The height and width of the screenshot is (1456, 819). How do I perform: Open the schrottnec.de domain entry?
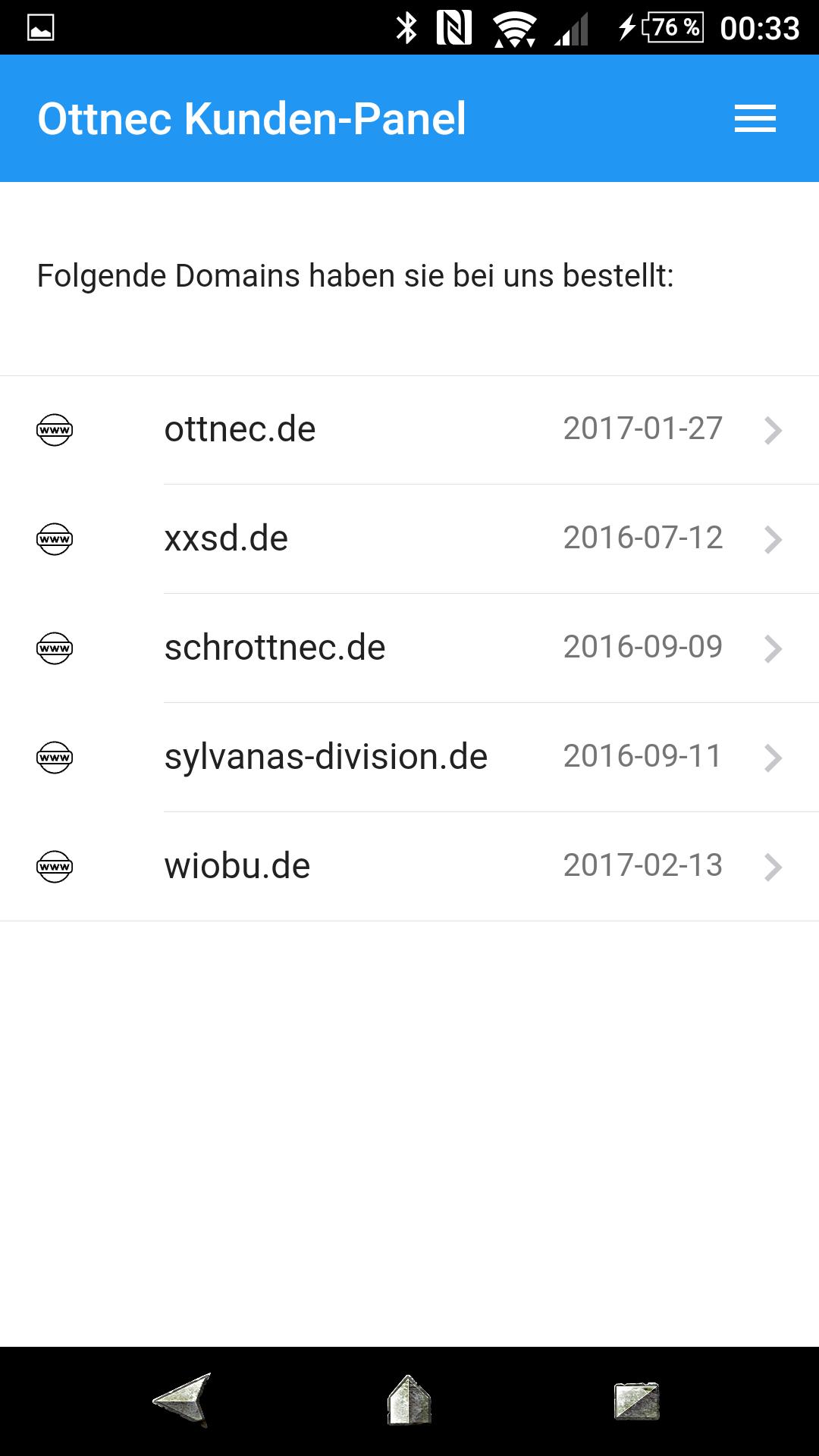[275, 648]
